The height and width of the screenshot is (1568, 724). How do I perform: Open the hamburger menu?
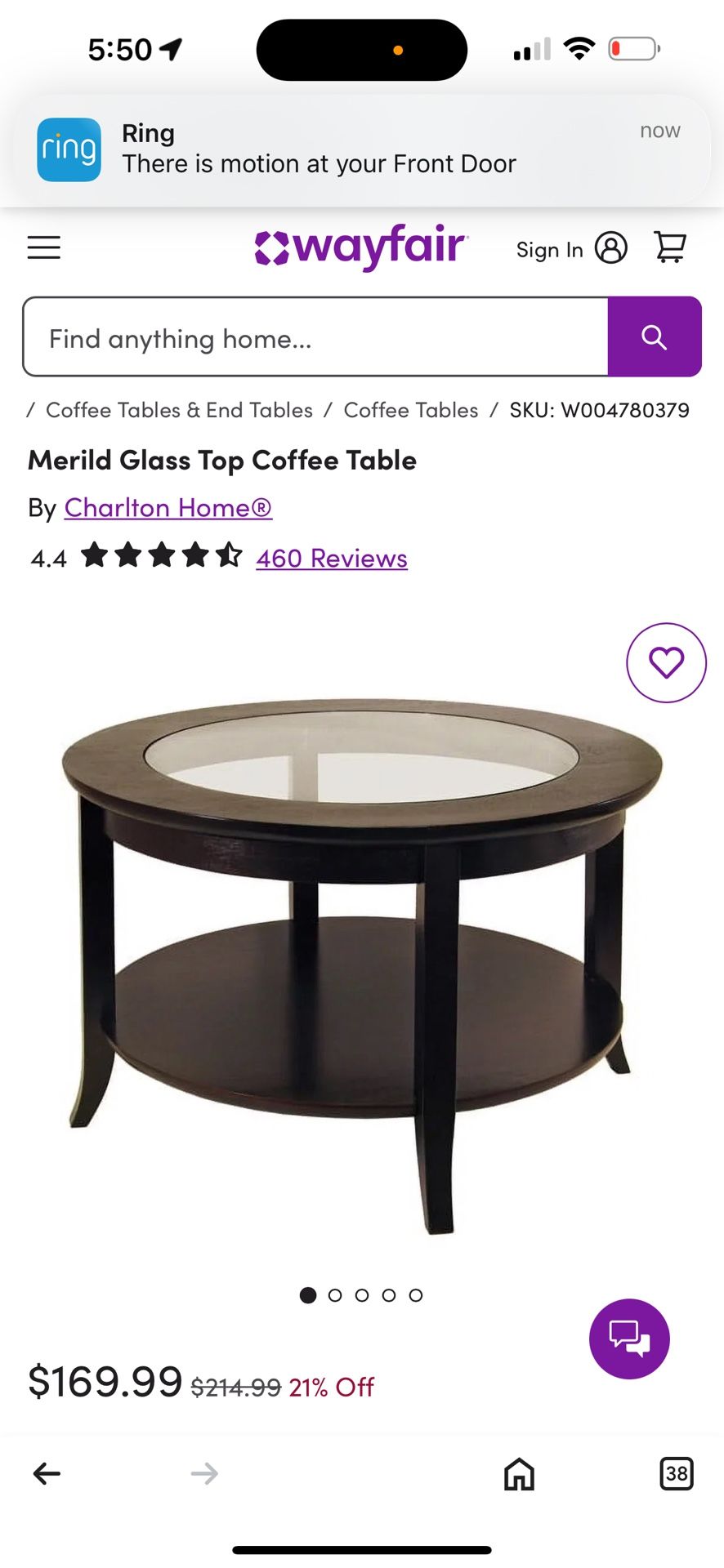coord(44,247)
